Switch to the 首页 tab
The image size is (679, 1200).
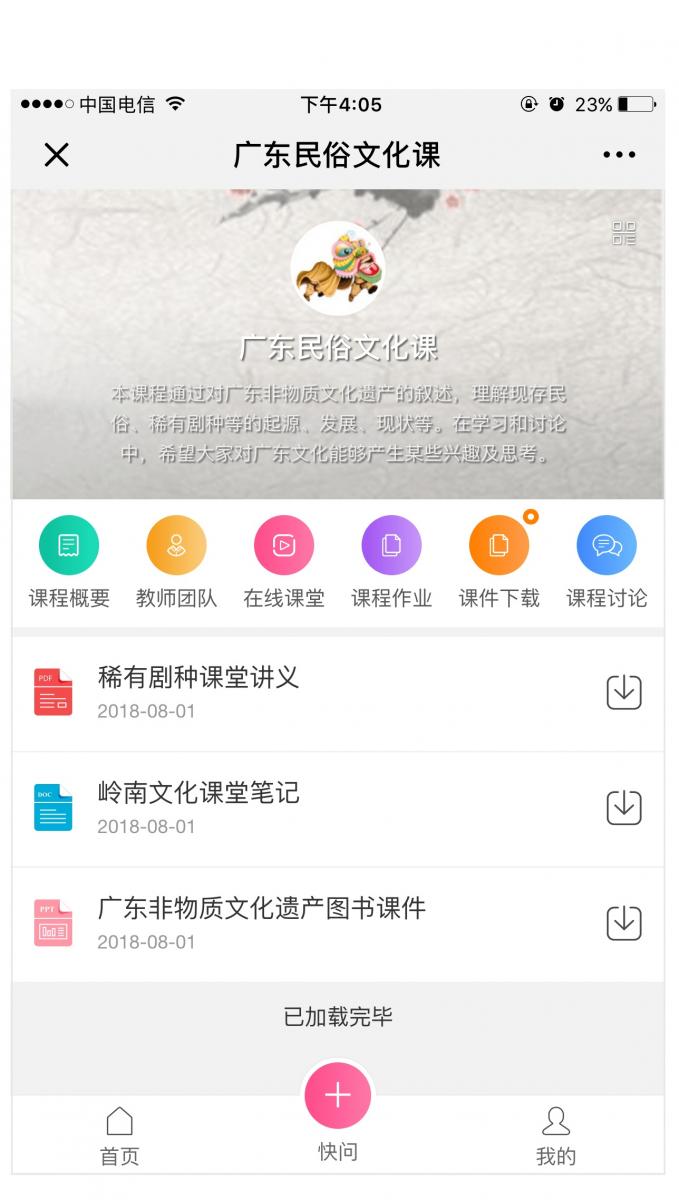(x=120, y=1135)
